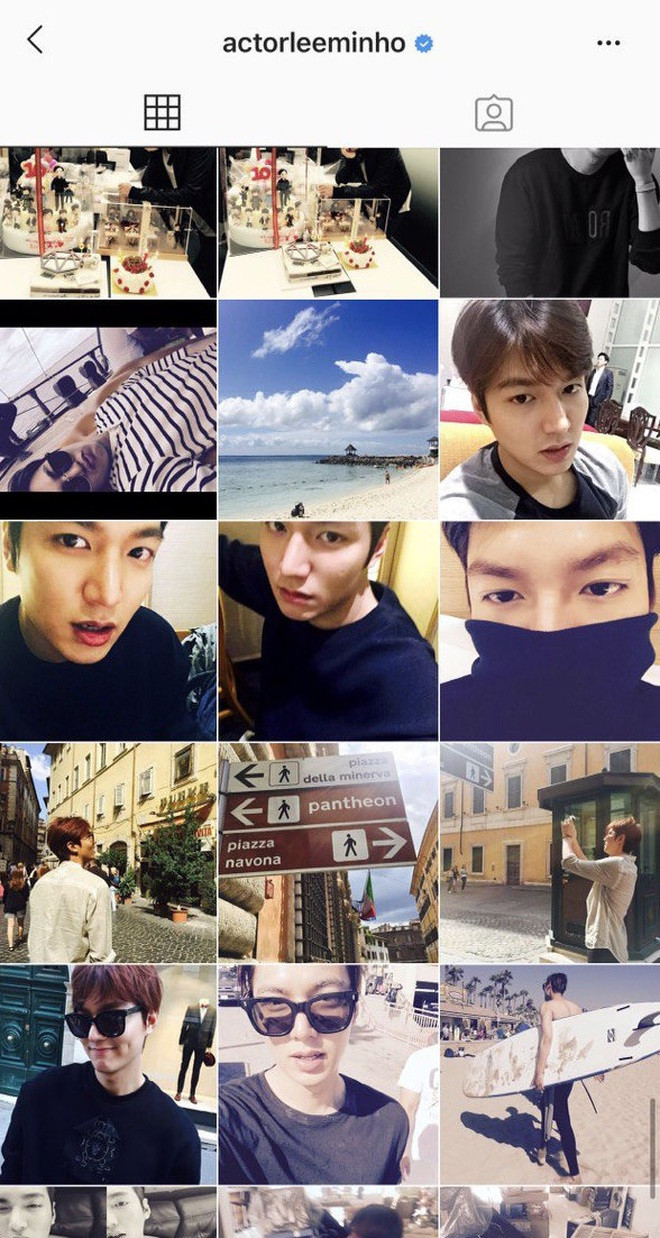Image resolution: width=660 pixels, height=1238 pixels.
Task: Open the three-dot overflow menu
Action: [x=608, y=43]
